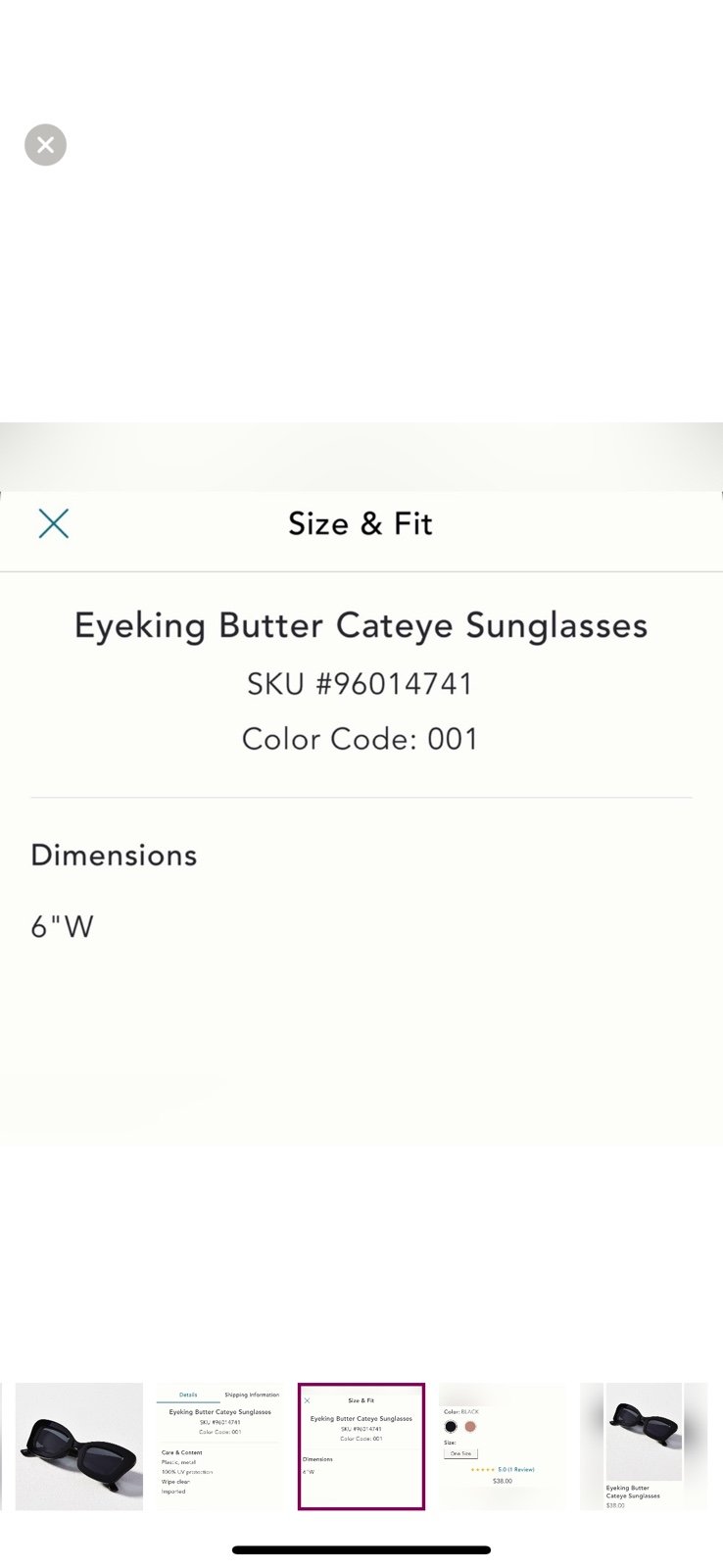Screen dimensions: 723x1568
Task: Show the color and price screenshot thumbnail
Action: [503, 1446]
